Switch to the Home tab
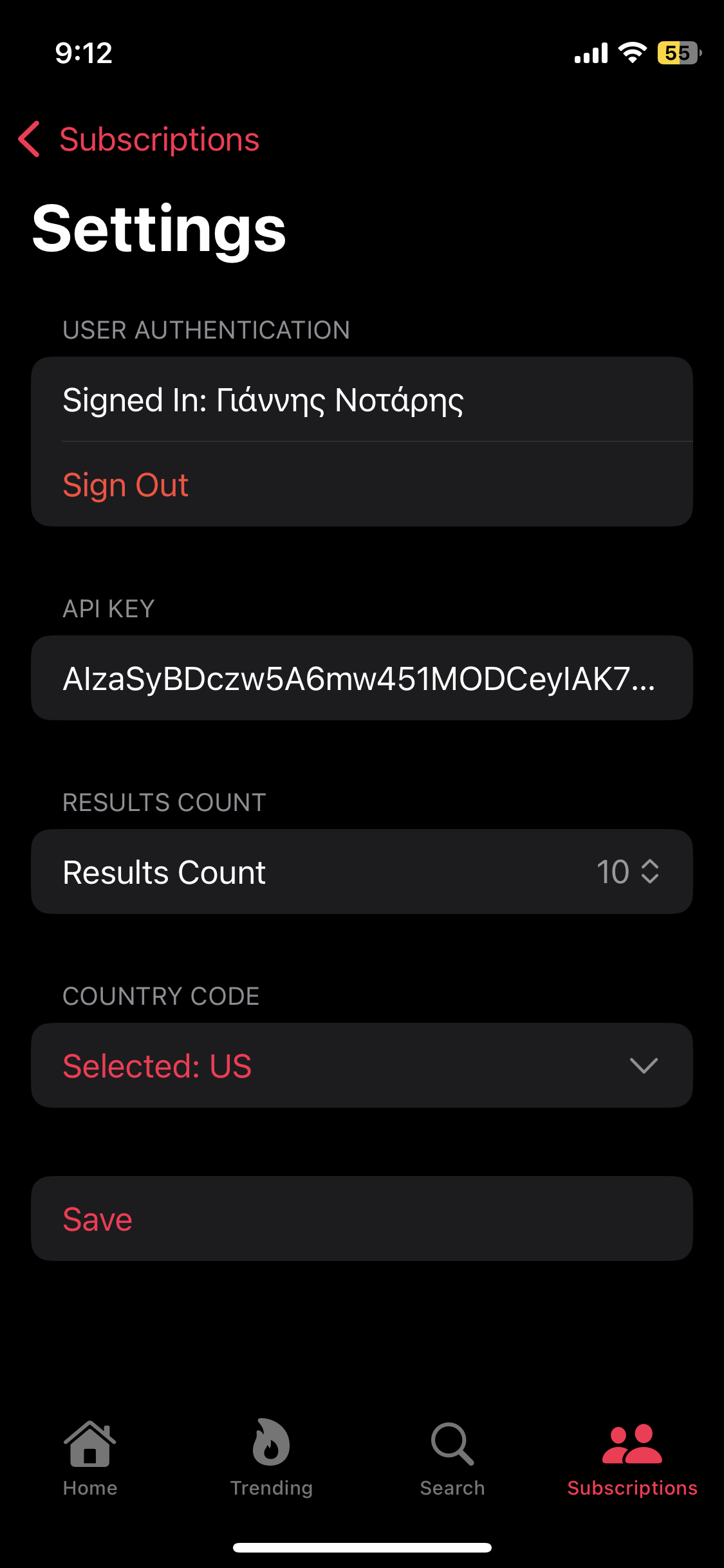Image resolution: width=724 pixels, height=1568 pixels. 90,1461
